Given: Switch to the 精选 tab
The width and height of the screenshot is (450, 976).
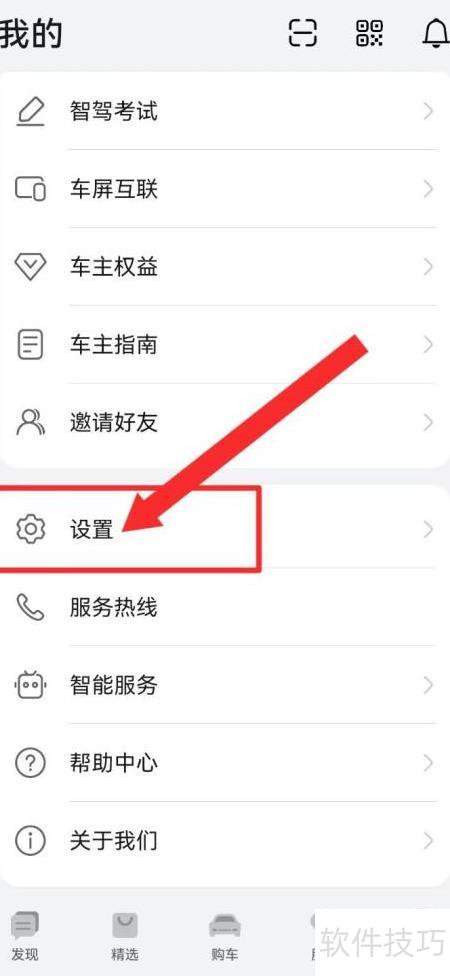Looking at the screenshot, I should (x=124, y=937).
